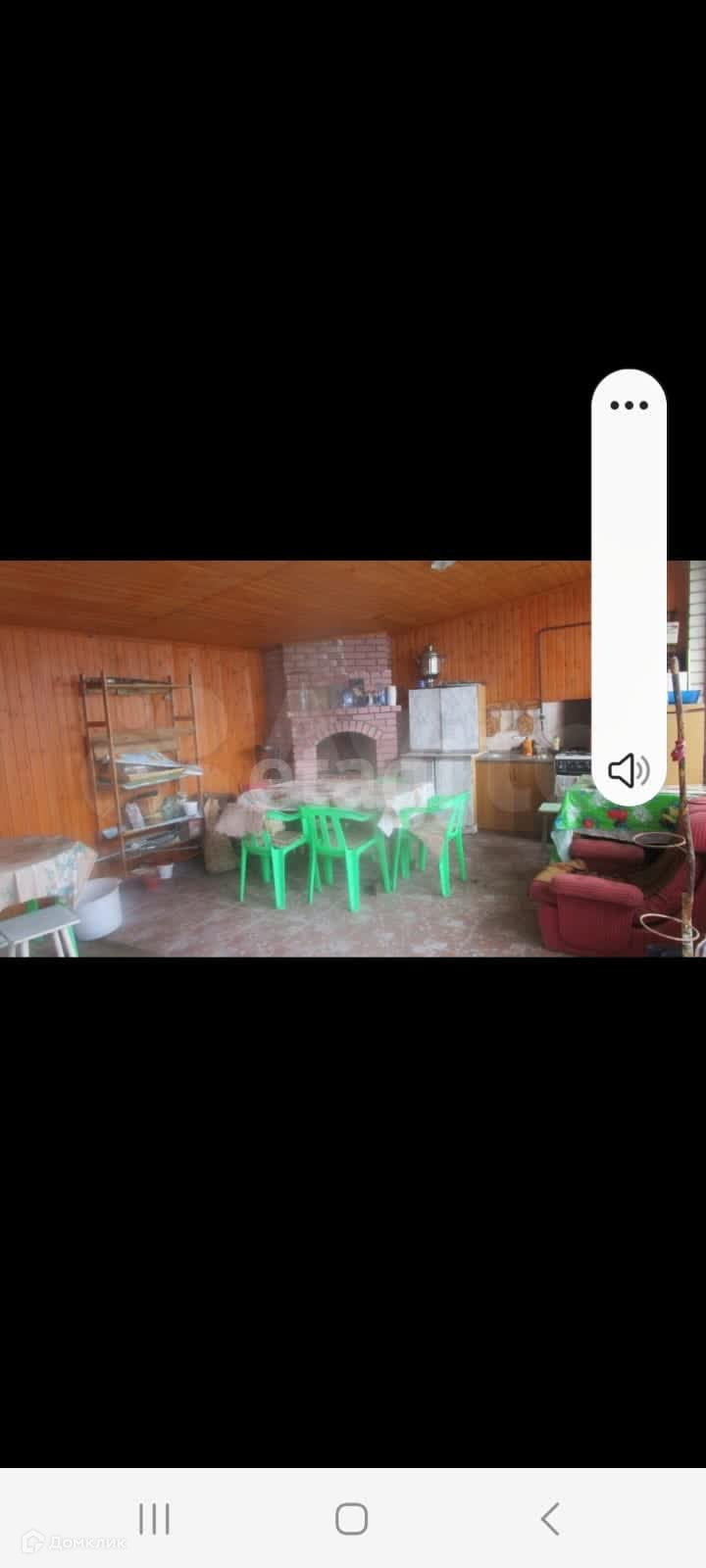Set the volume level on the slider
Viewport: 706px width, 1568px height.
point(629,588)
